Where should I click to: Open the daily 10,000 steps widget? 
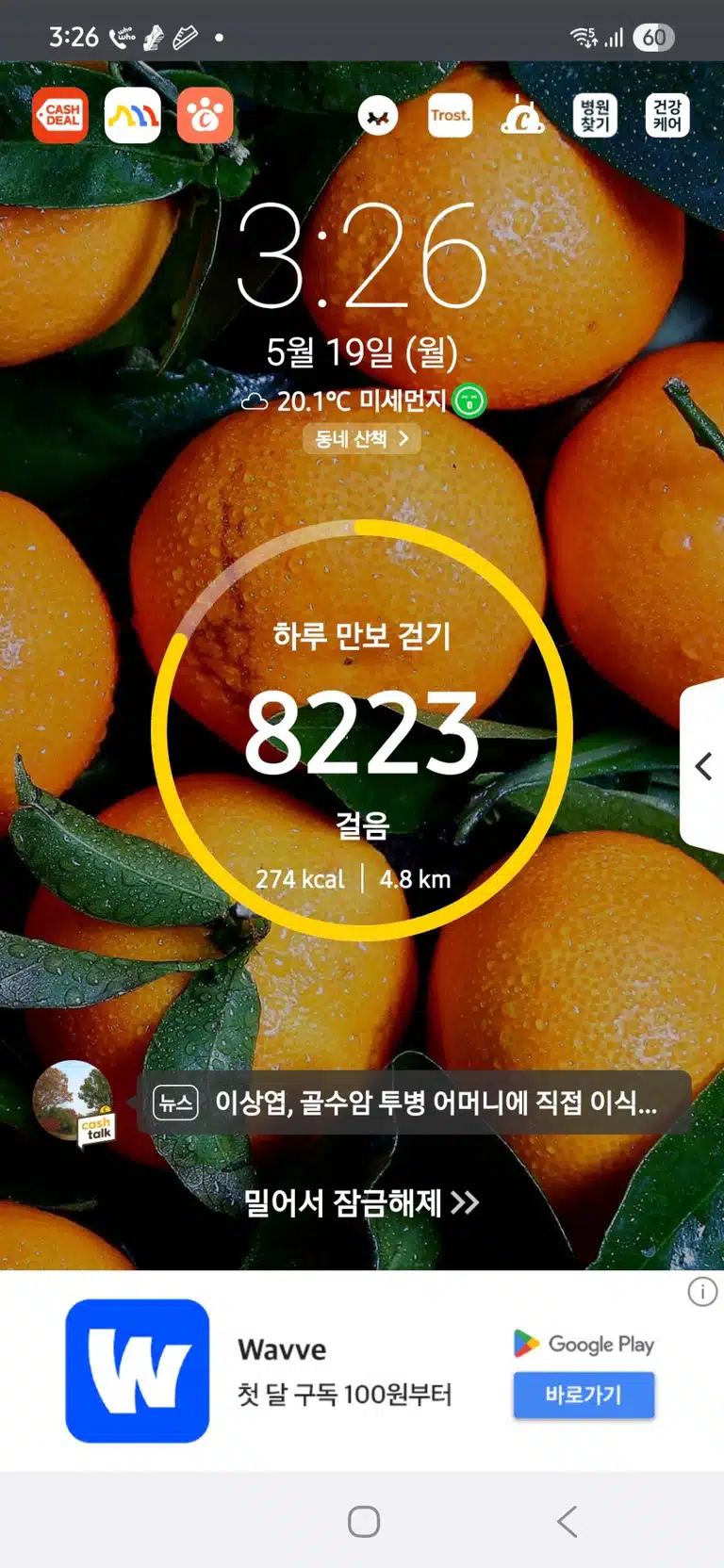[x=362, y=730]
